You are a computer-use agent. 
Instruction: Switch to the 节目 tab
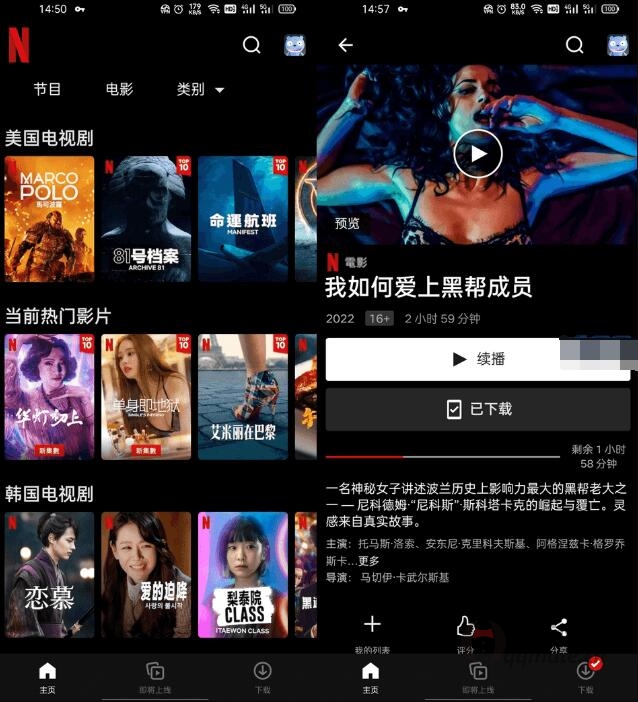(47, 89)
